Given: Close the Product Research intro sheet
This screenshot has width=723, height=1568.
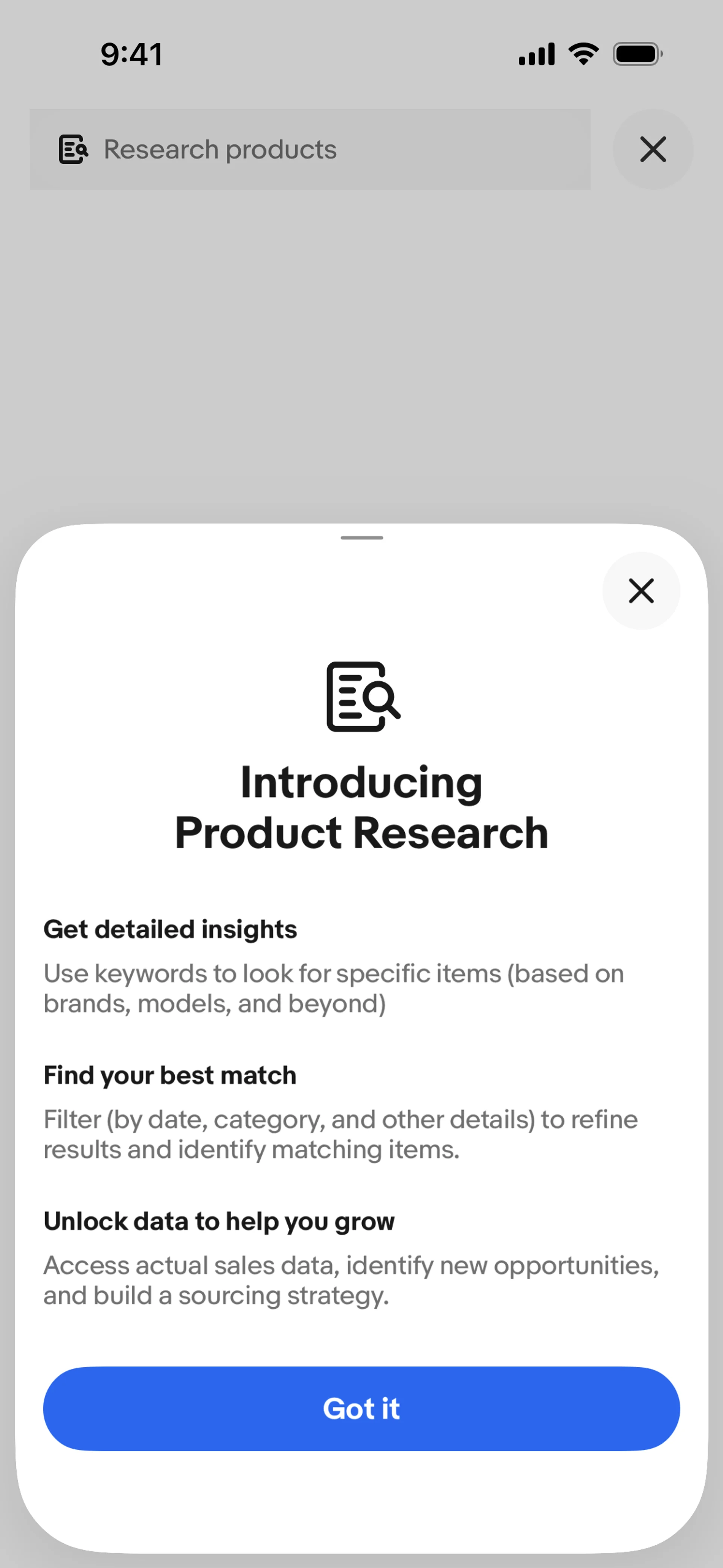Looking at the screenshot, I should click(641, 590).
